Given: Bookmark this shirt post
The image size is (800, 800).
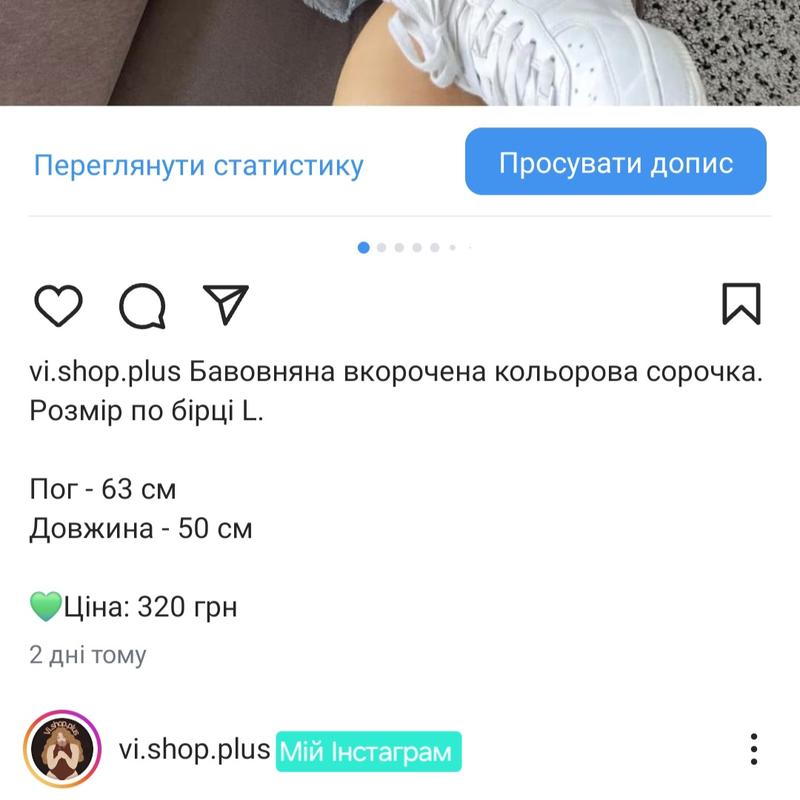Looking at the screenshot, I should tap(741, 304).
